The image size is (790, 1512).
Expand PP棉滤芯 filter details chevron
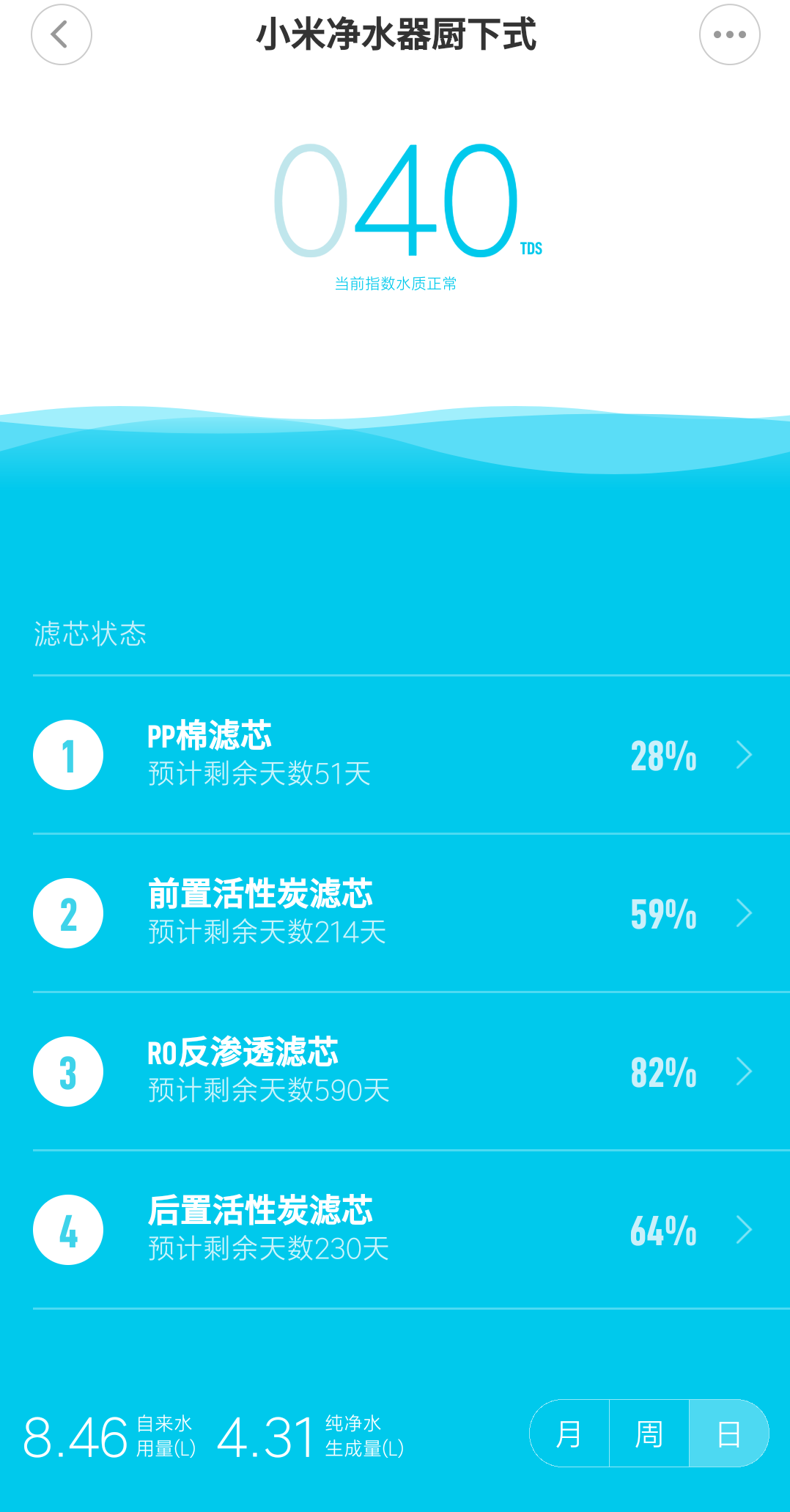tap(745, 755)
